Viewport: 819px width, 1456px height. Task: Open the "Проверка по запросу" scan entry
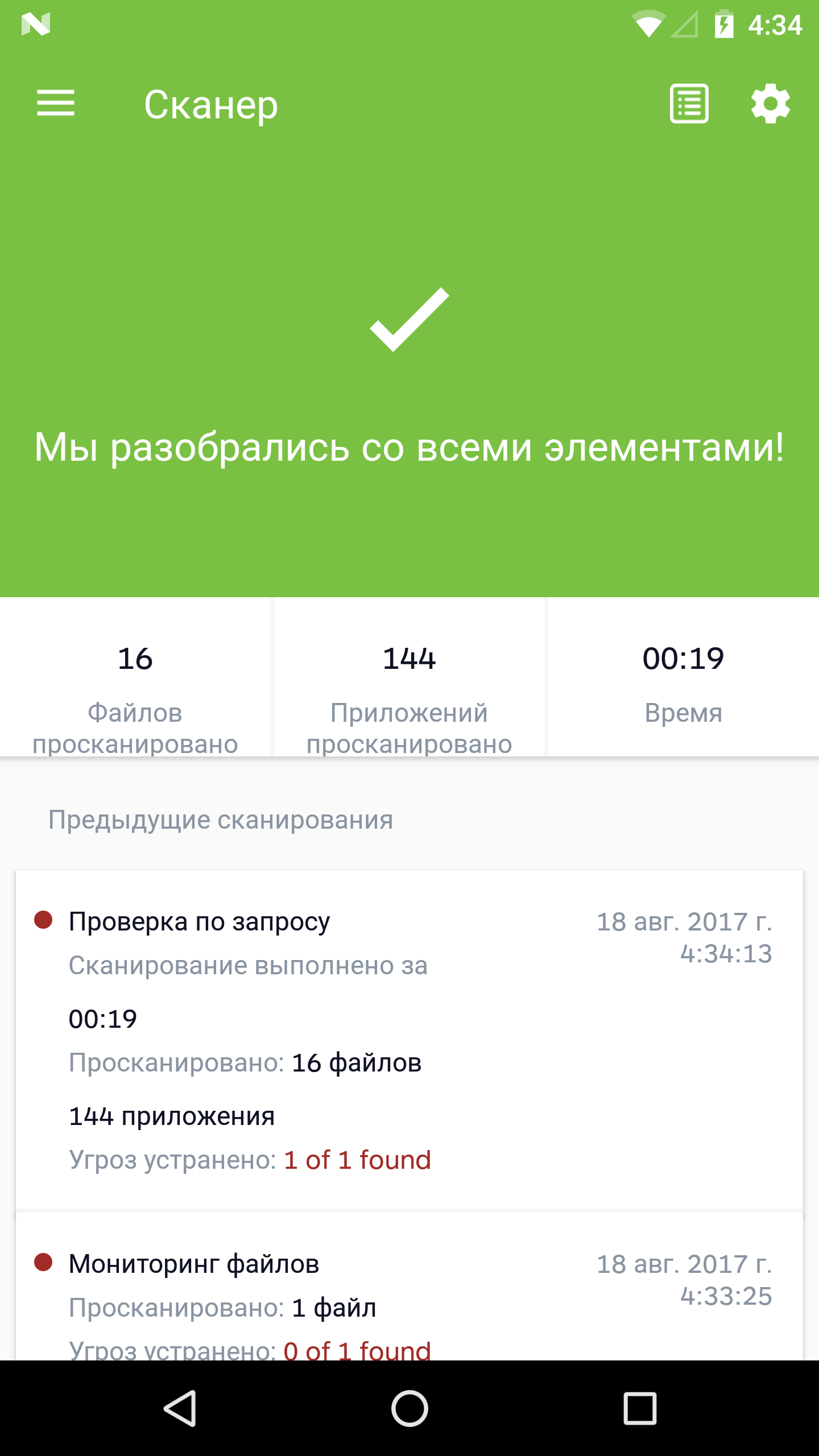click(x=409, y=1039)
